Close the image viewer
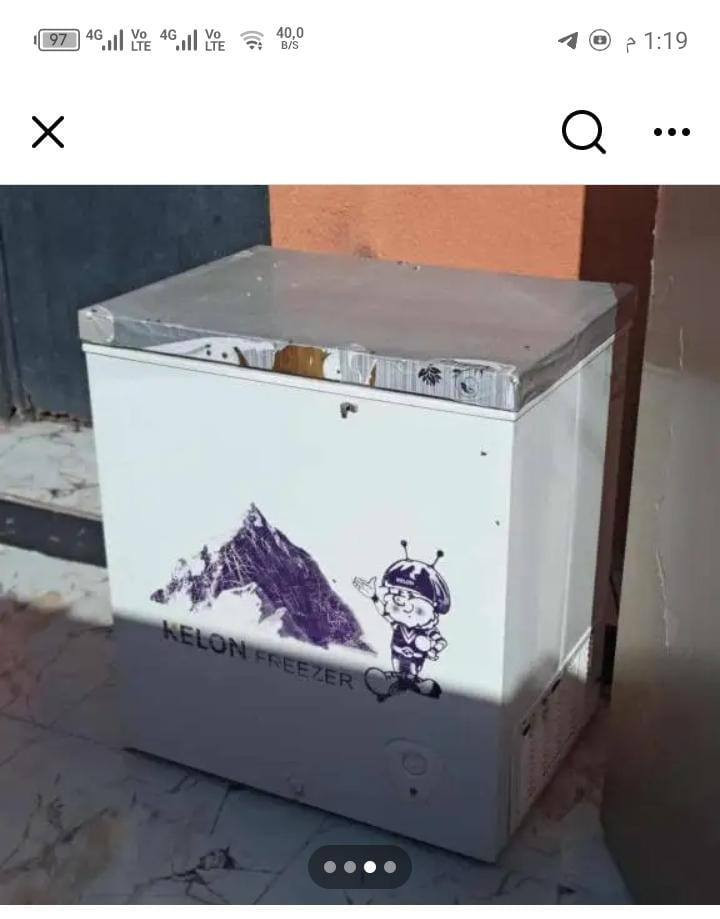Screen dimensions: 720x919 (48, 132)
